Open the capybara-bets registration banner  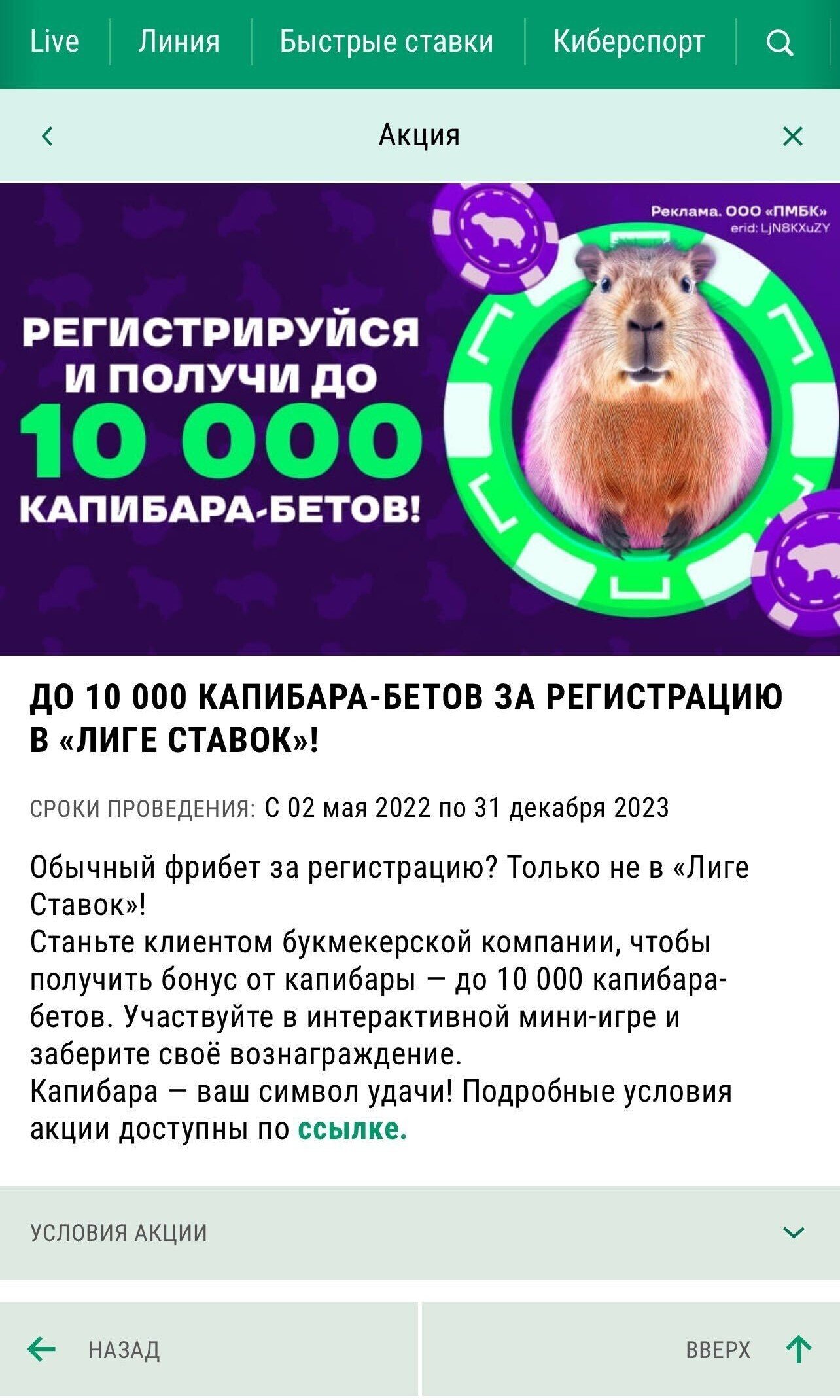point(419,419)
